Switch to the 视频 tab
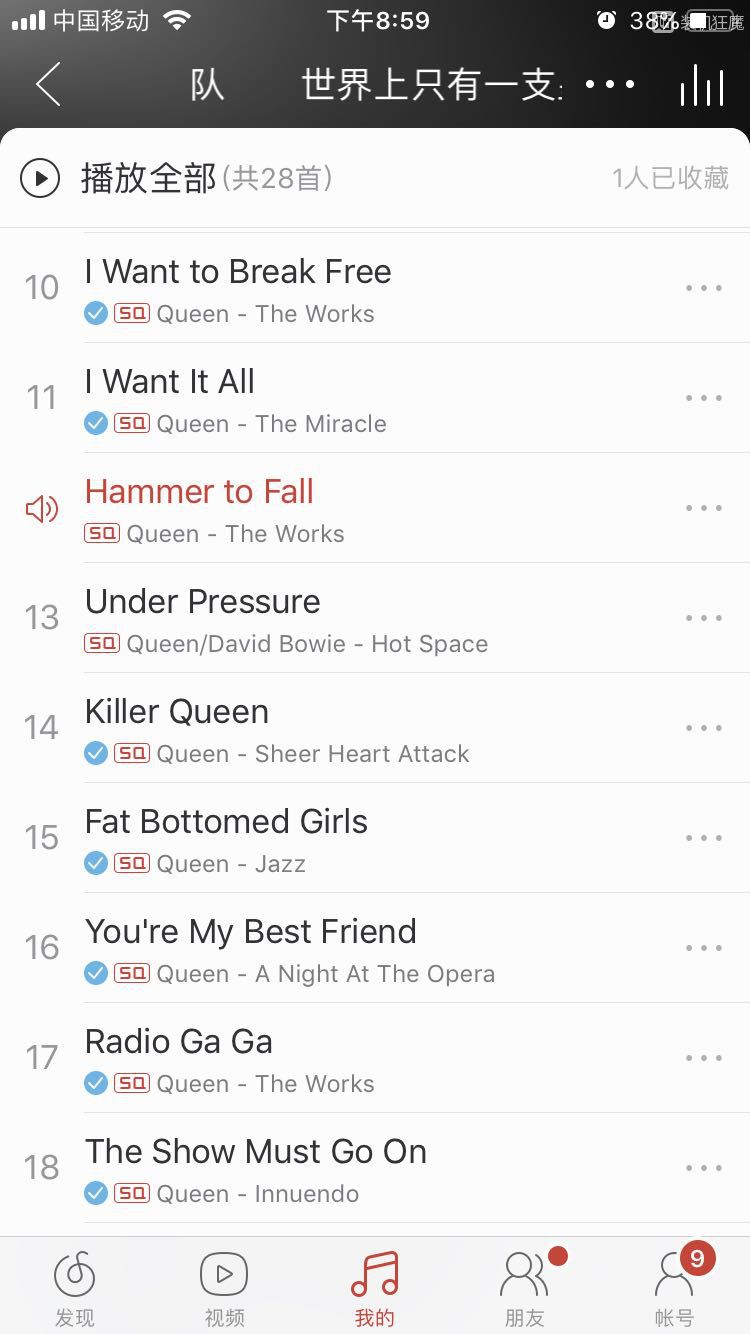The height and width of the screenshot is (1334, 750). coord(224,1287)
